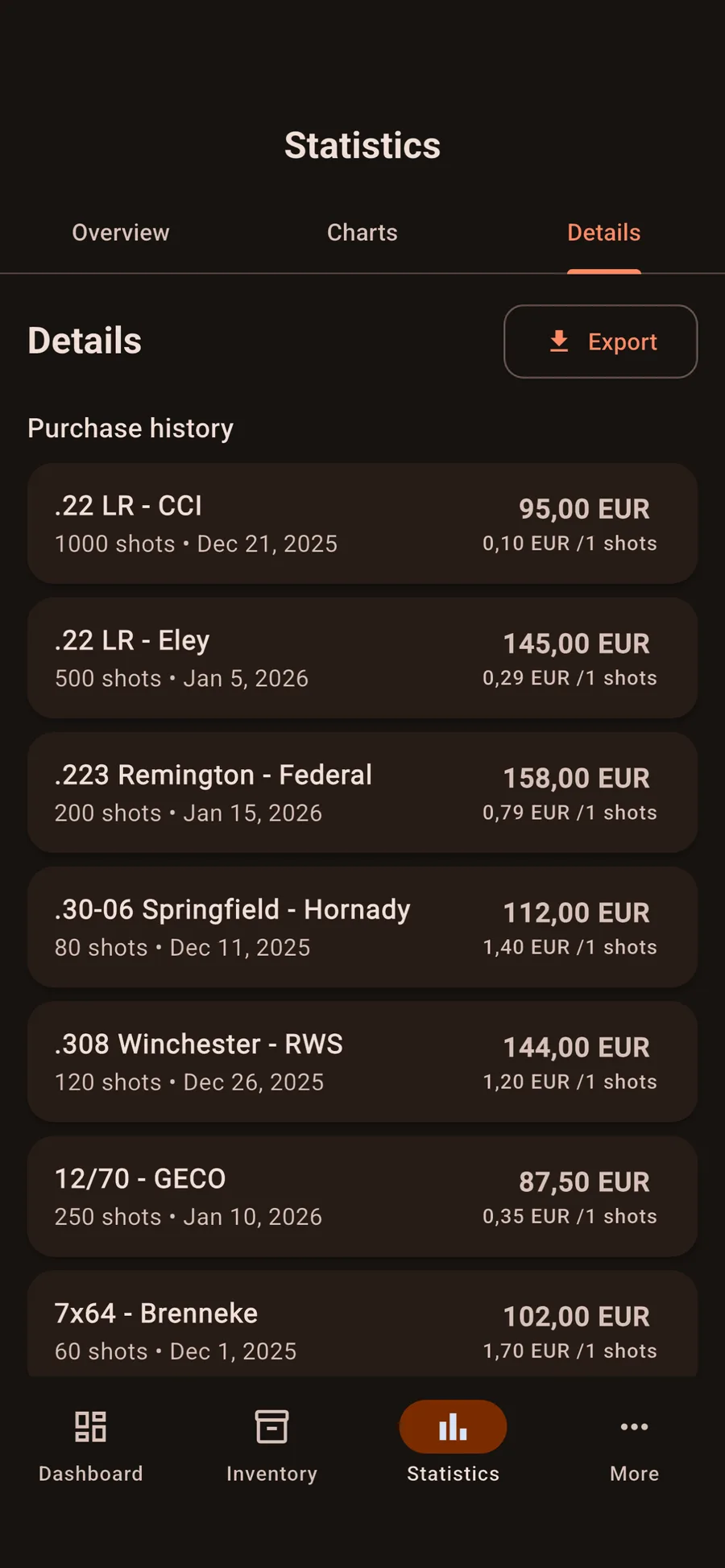Switch to the Charts tab
This screenshot has width=725, height=1568.
362,233
